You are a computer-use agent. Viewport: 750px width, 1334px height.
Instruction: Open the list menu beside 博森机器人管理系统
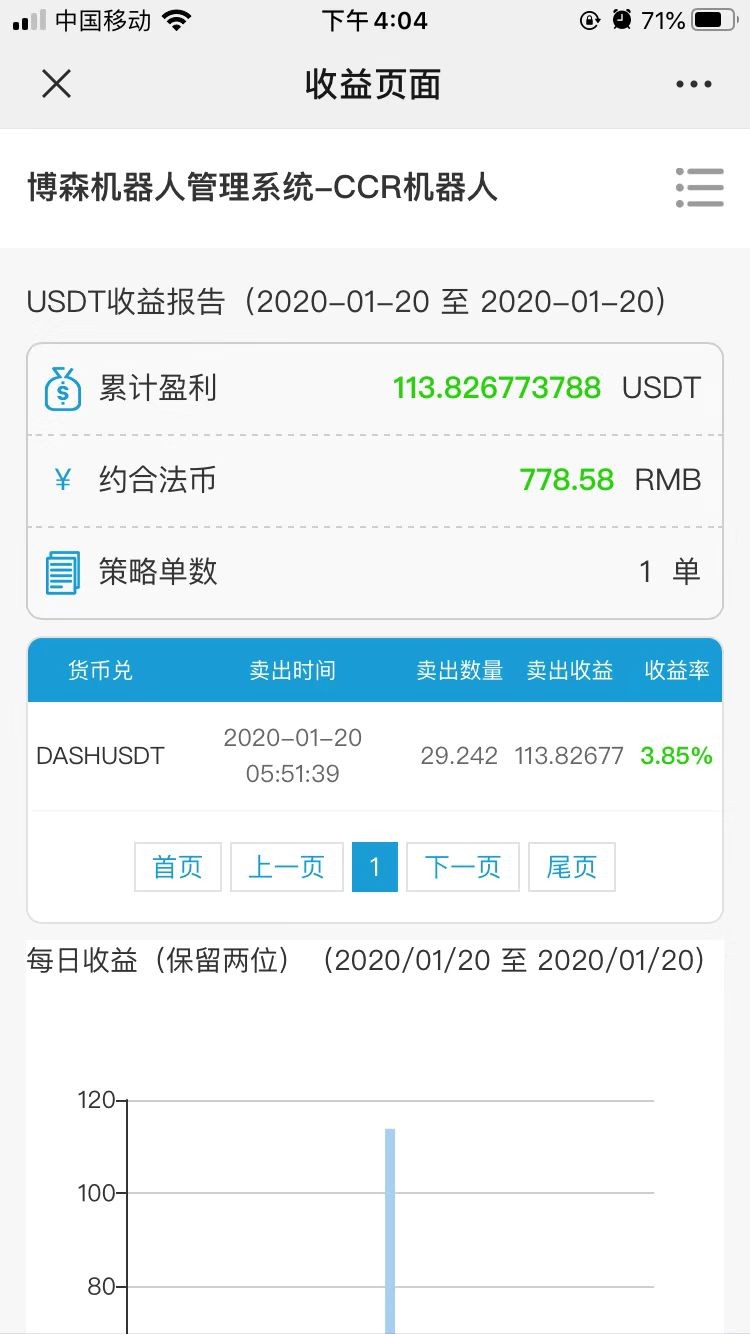pyautogui.click(x=699, y=187)
